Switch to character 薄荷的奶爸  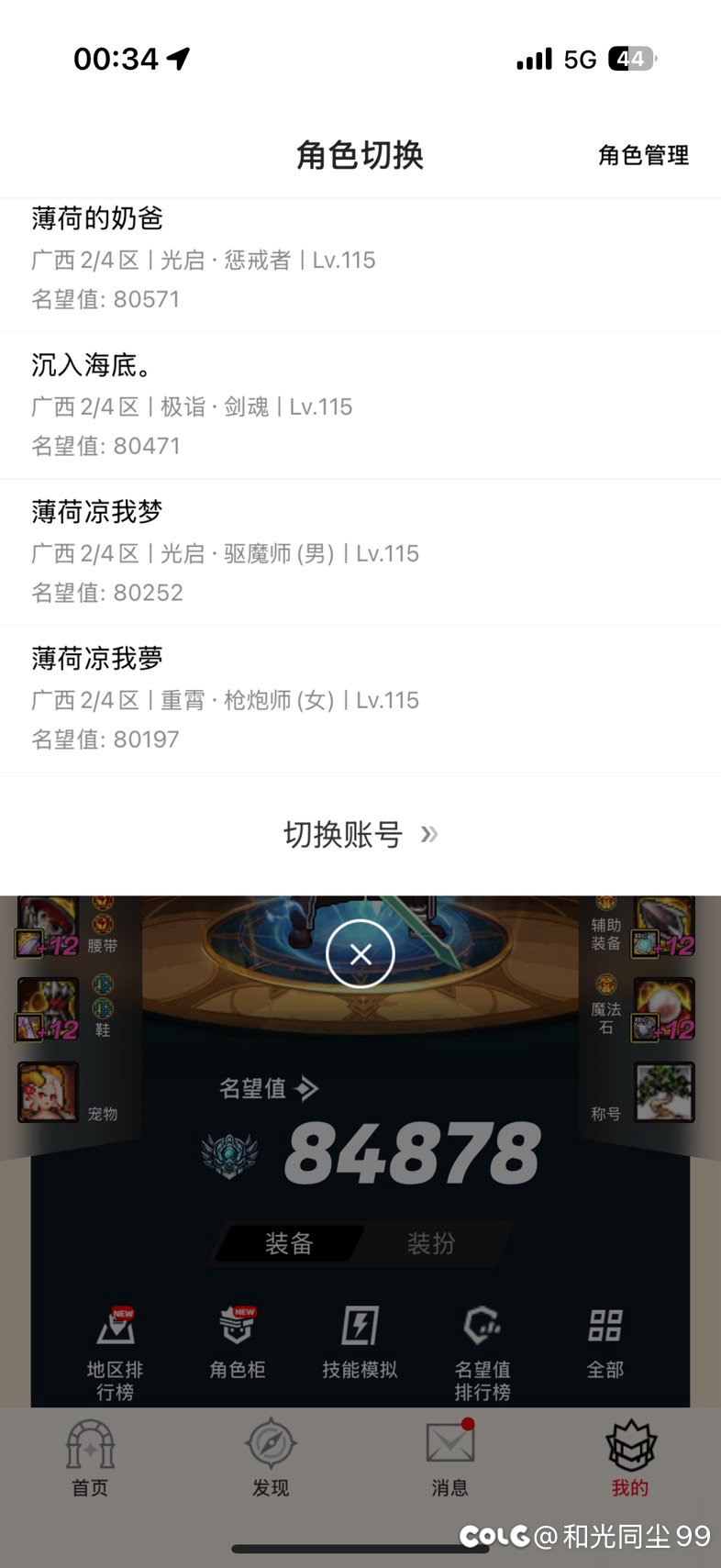[360, 259]
